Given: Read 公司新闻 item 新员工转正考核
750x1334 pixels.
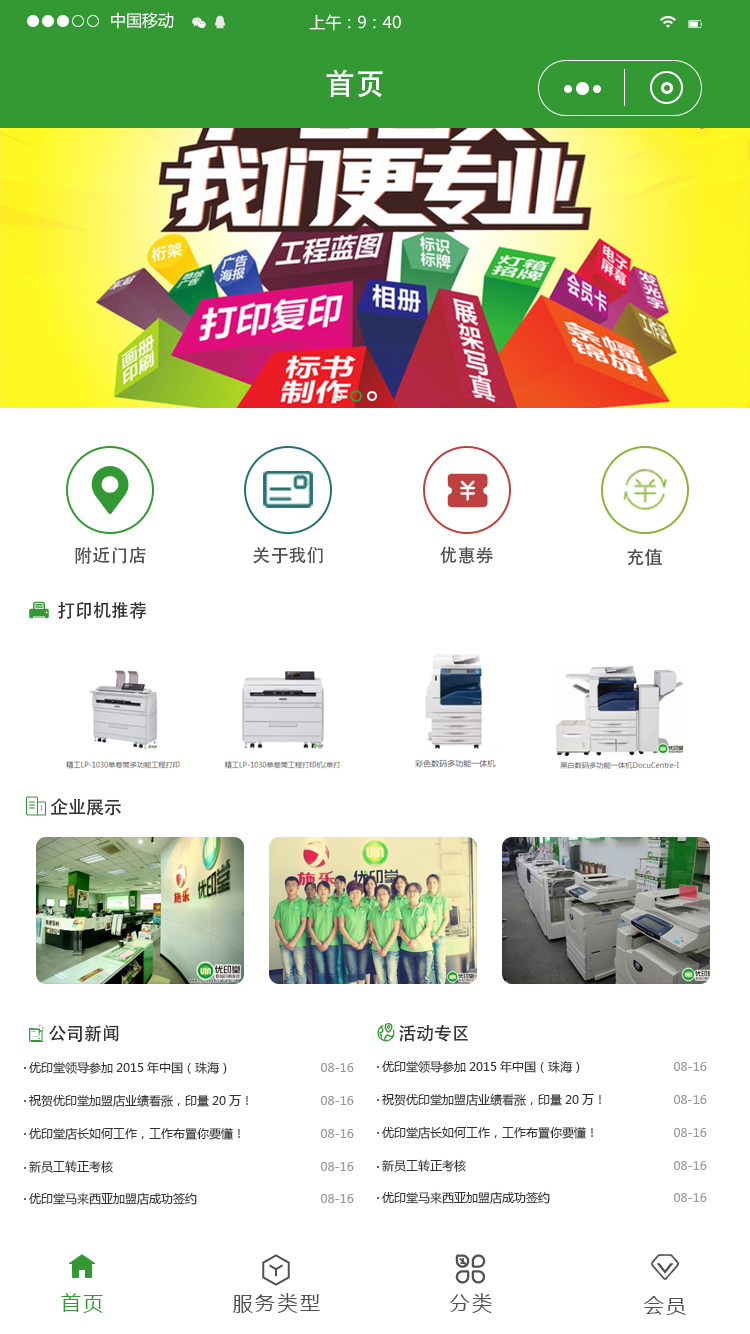Looking at the screenshot, I should coord(71,1167).
